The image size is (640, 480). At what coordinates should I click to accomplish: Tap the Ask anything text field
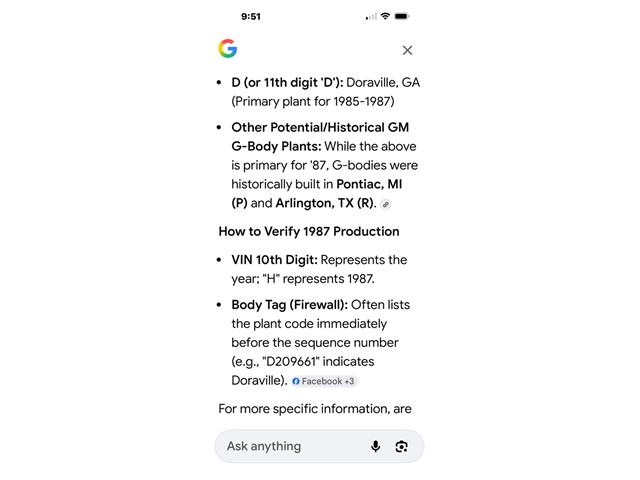click(x=290, y=446)
